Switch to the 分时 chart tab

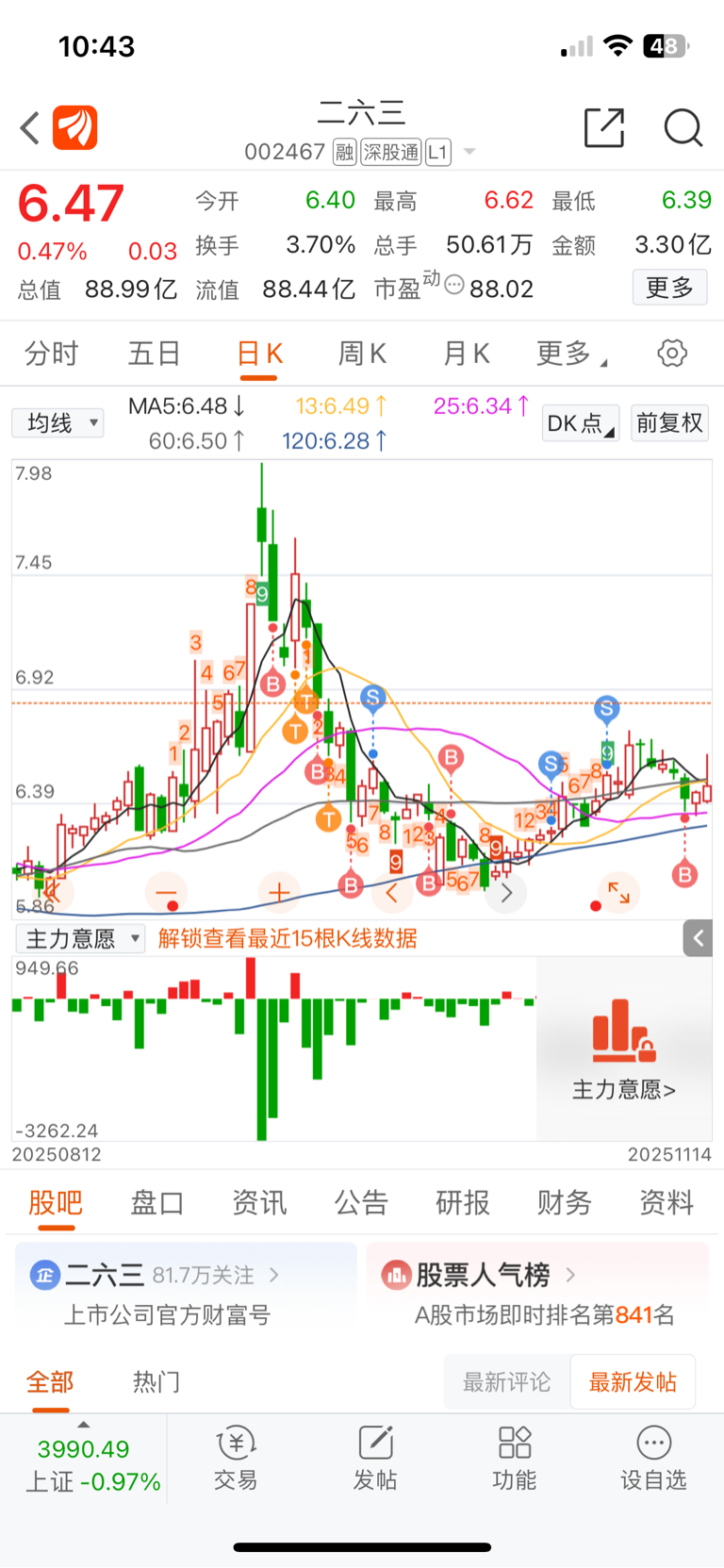coord(51,354)
